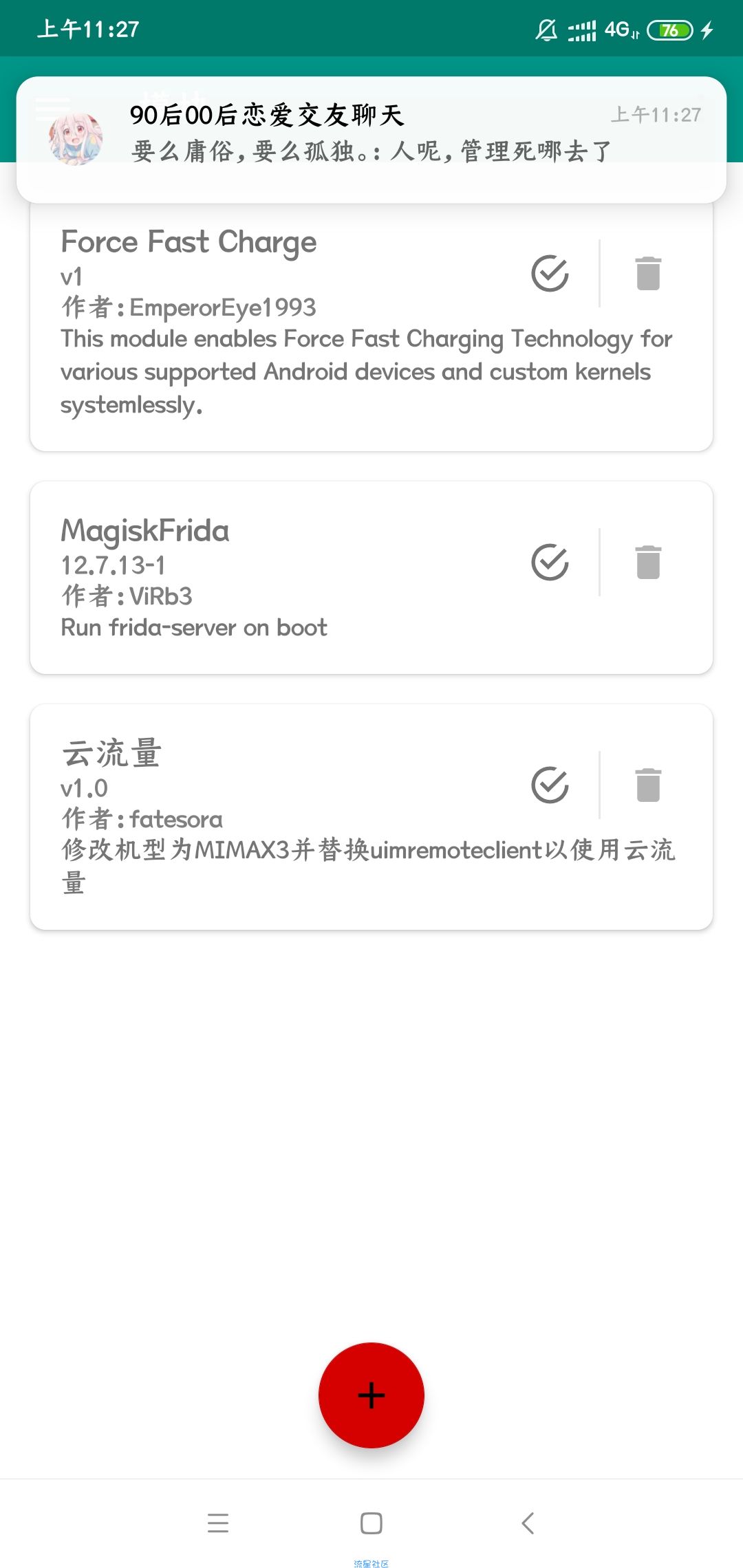This screenshot has width=743, height=1568.
Task: Go back using the system back button
Action: pos(528,1523)
